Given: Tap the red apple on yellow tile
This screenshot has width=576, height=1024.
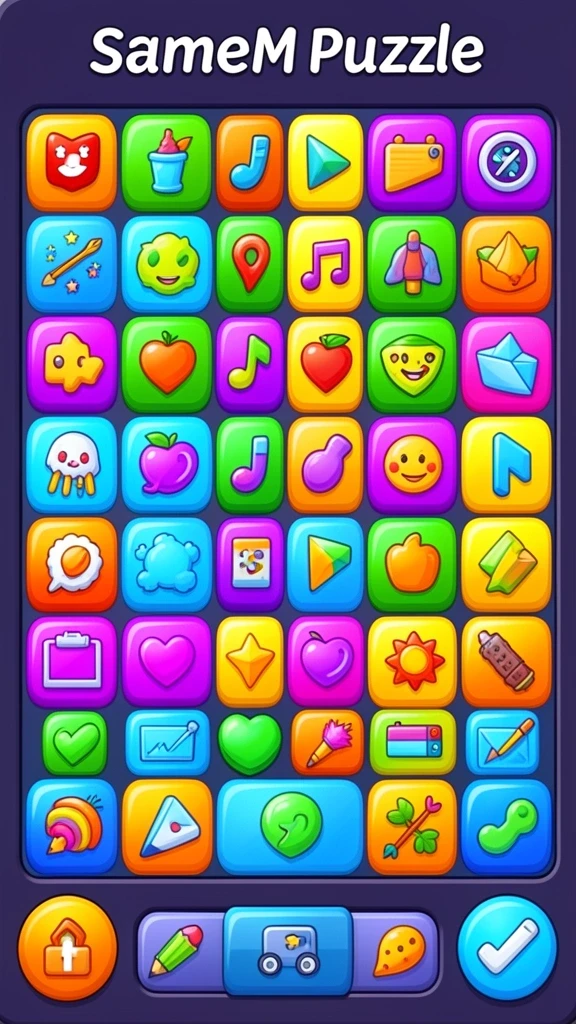Looking at the screenshot, I should [x=325, y=364].
